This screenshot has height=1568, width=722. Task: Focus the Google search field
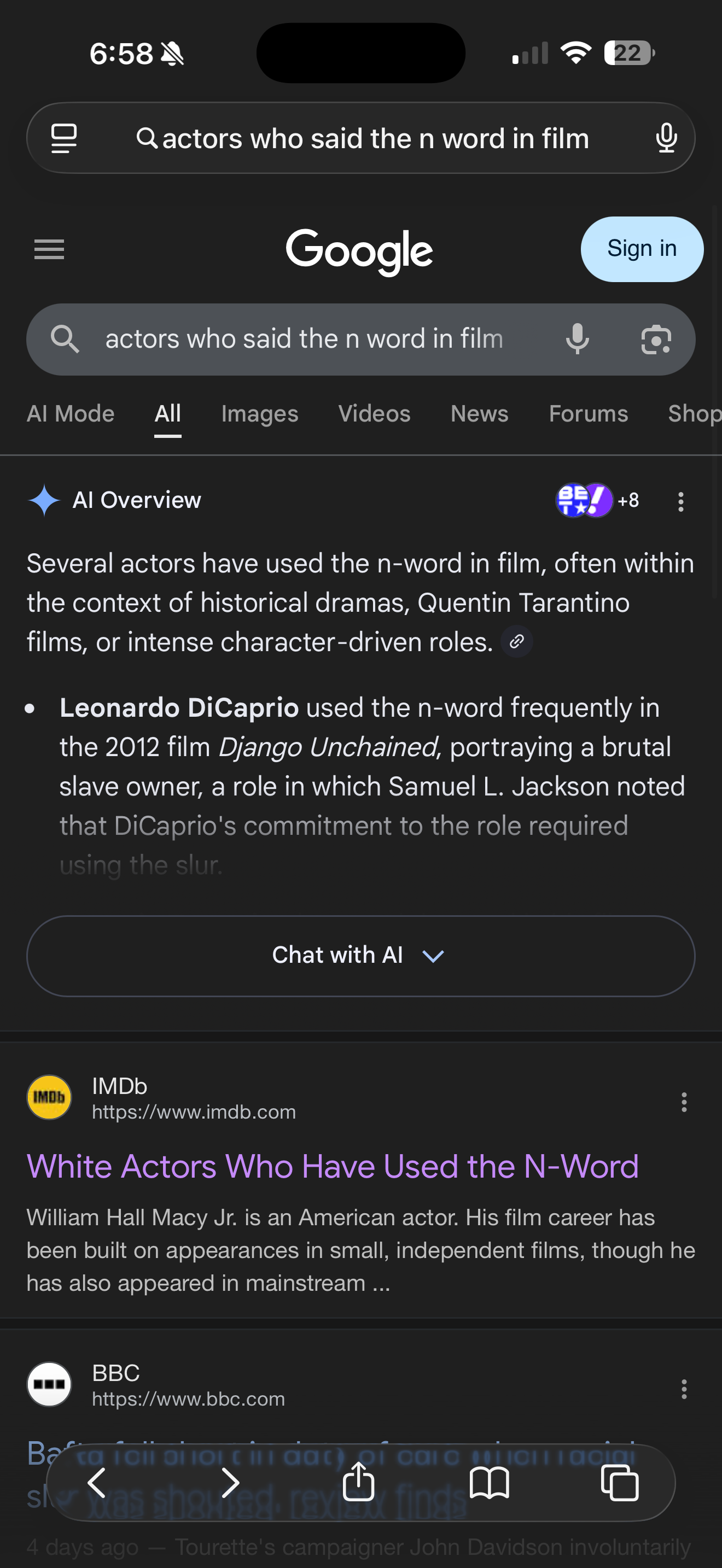click(x=304, y=339)
